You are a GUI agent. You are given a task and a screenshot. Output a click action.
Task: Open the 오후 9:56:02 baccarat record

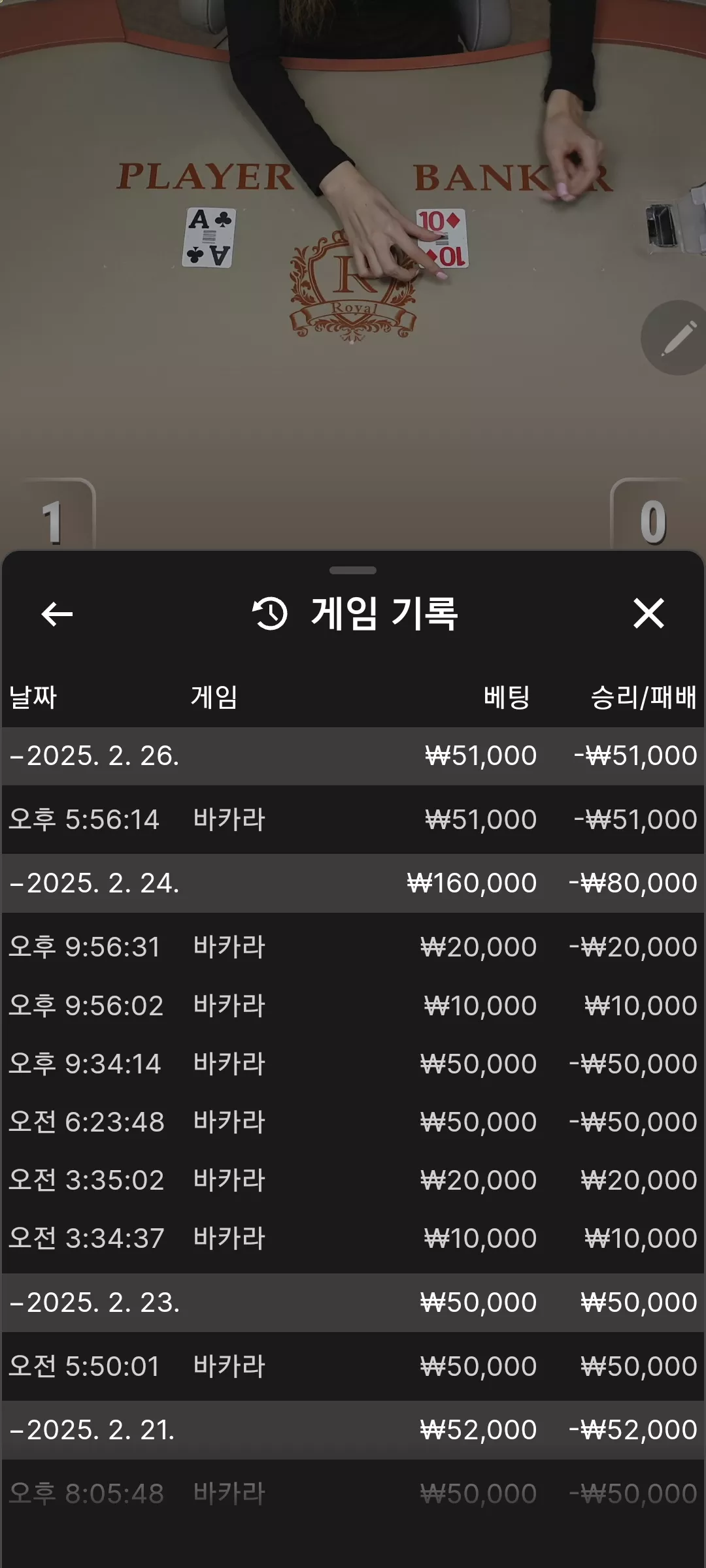point(353,1005)
